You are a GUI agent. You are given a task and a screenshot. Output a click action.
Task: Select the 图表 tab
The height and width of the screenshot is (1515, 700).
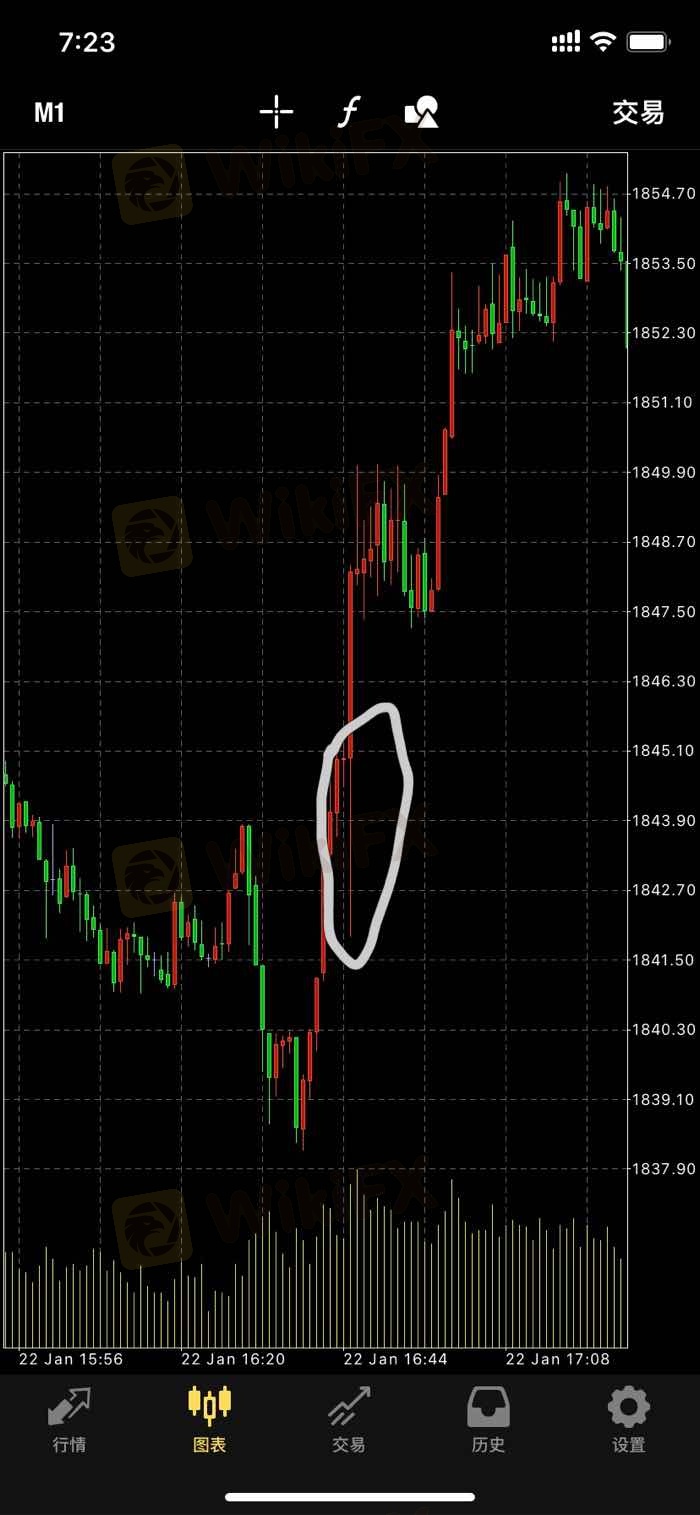tap(210, 1420)
